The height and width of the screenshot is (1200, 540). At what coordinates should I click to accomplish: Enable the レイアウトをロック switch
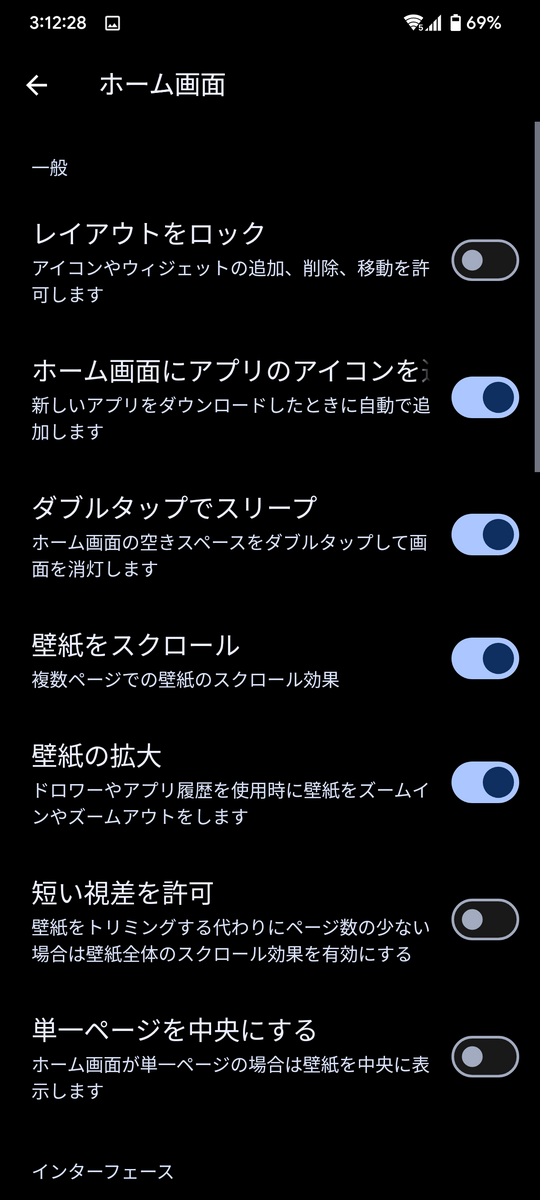click(x=485, y=260)
